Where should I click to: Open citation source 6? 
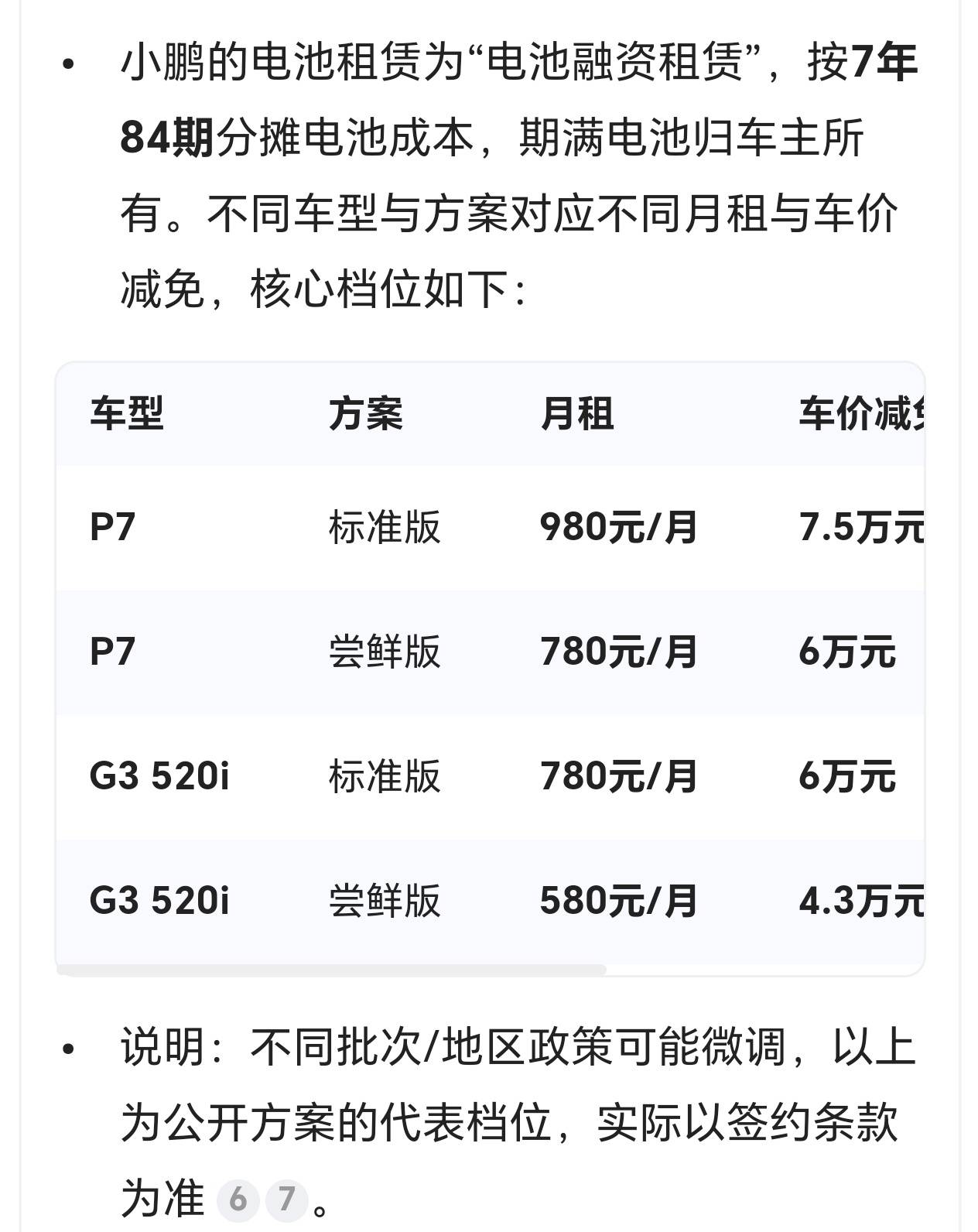(238, 1200)
